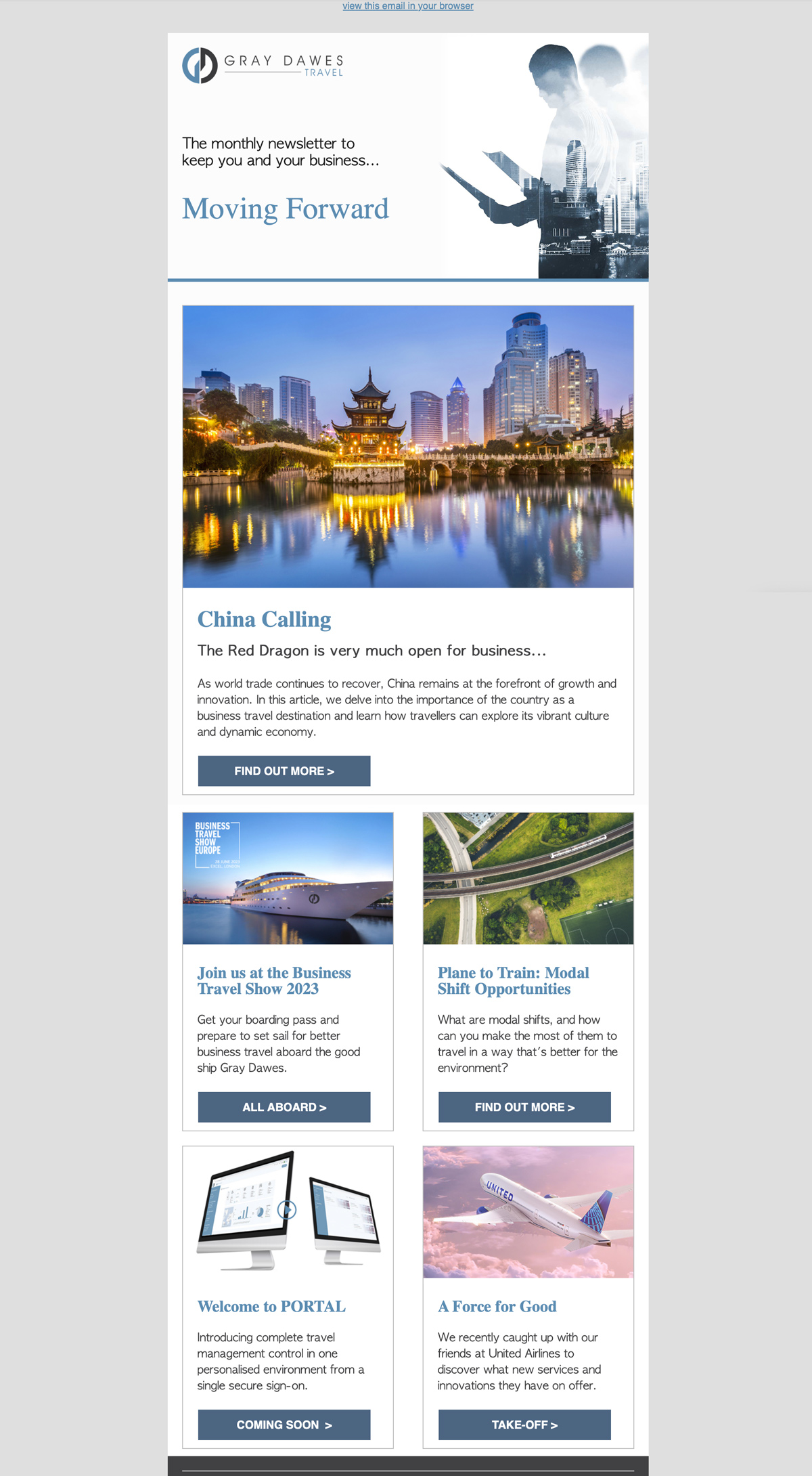Open the aerial railway and road image
The height and width of the screenshot is (1476, 812).
[528, 878]
